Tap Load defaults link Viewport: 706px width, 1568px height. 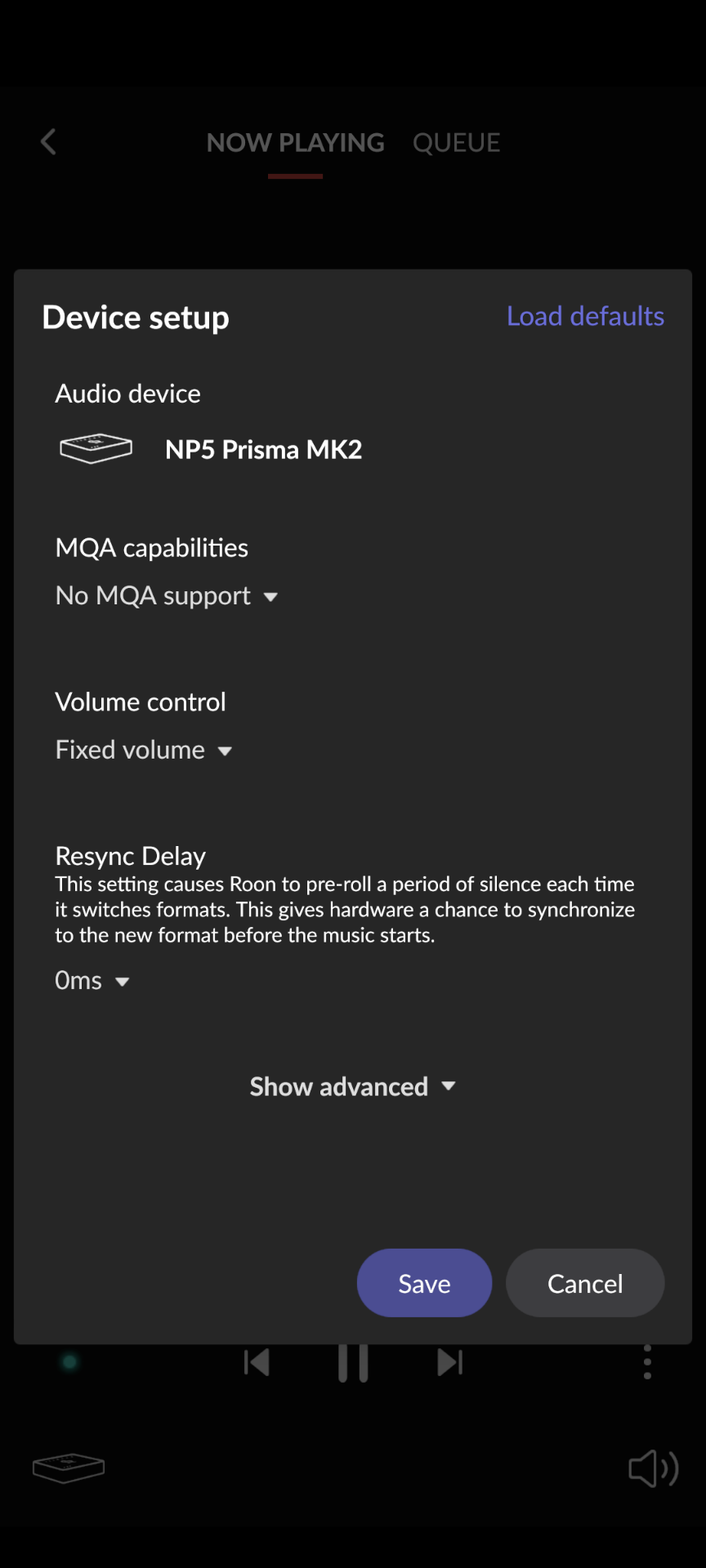585,316
